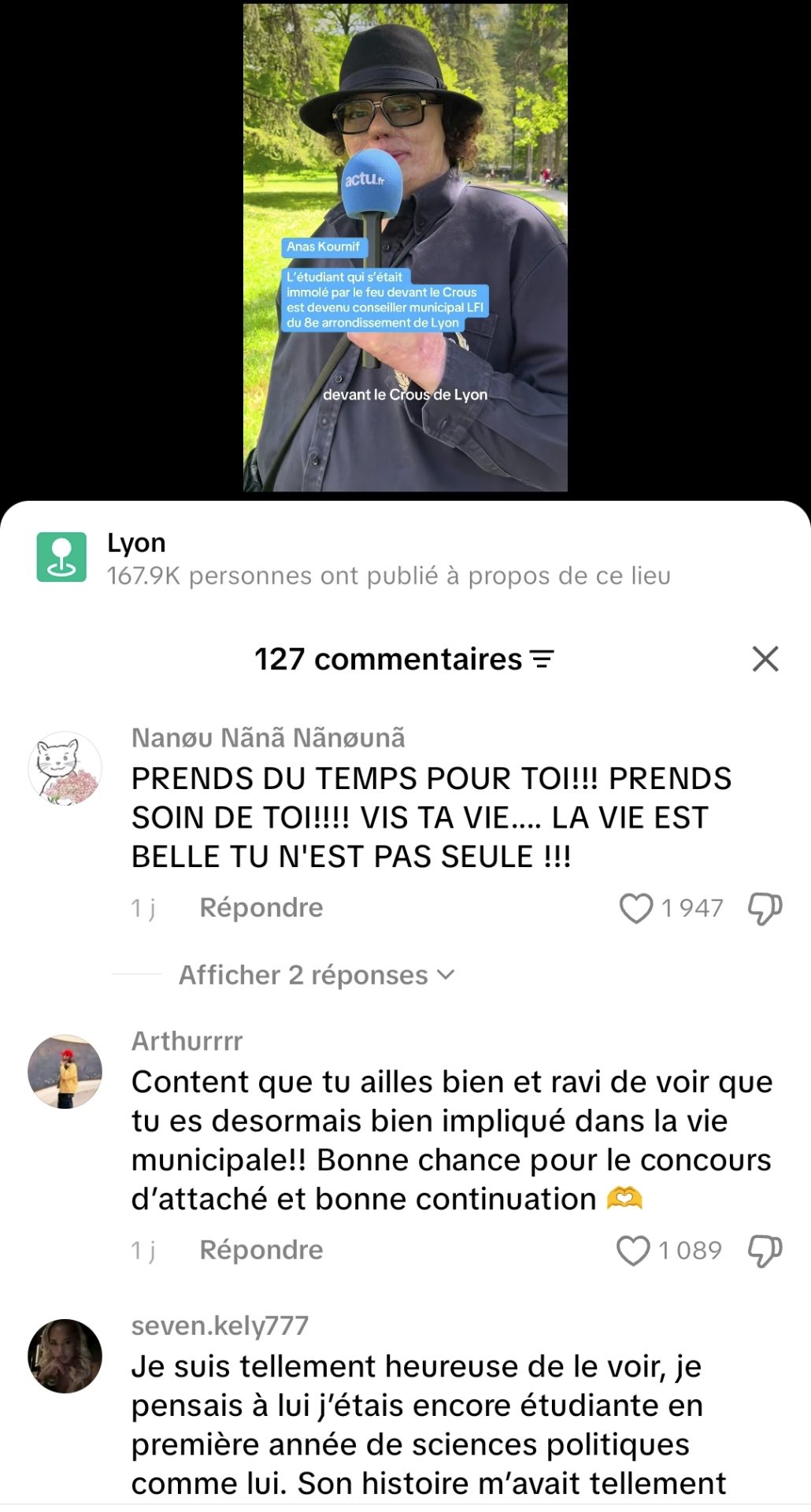811x1512 pixels.
Task: Dislike Nanøu's comment with the thumbs-down icon
Action: tap(763, 907)
